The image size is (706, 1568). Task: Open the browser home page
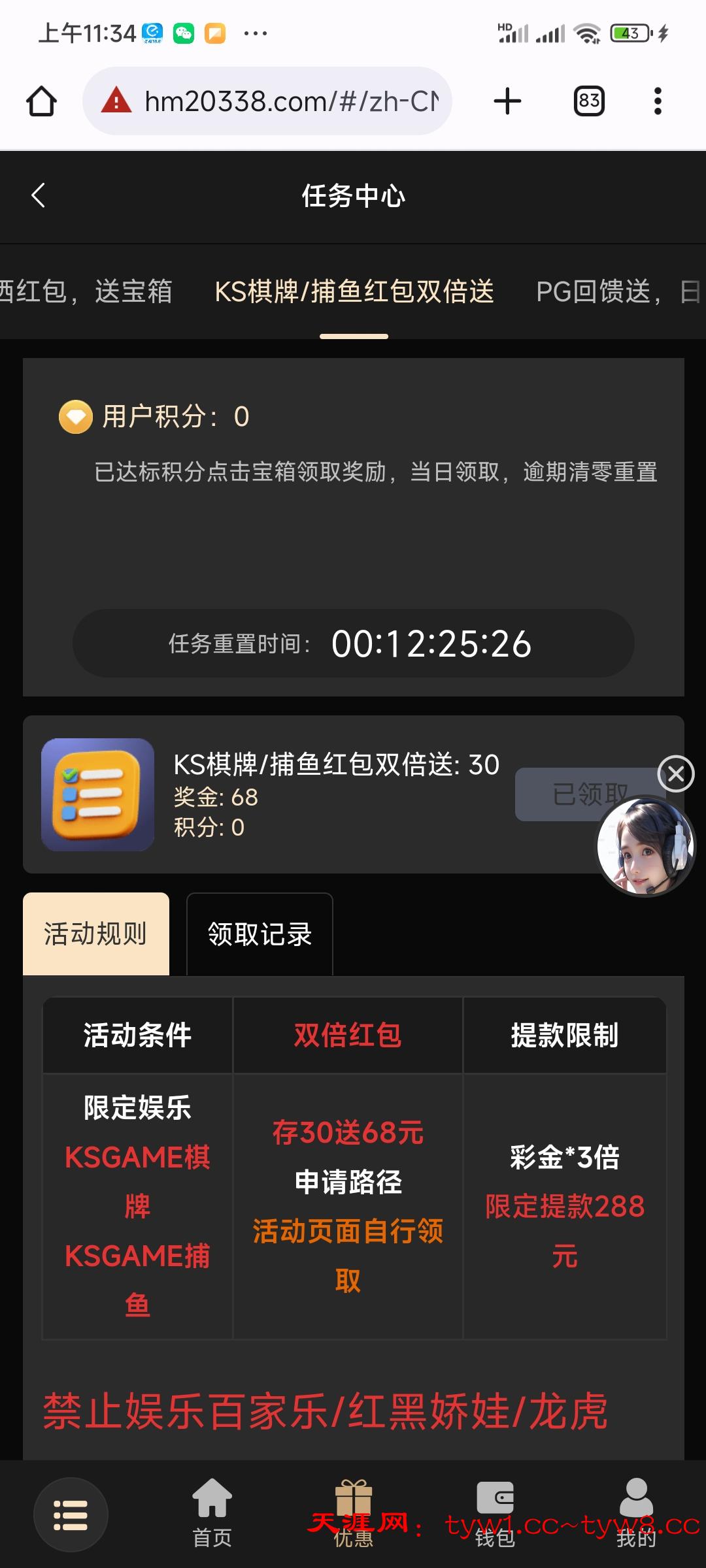click(41, 101)
